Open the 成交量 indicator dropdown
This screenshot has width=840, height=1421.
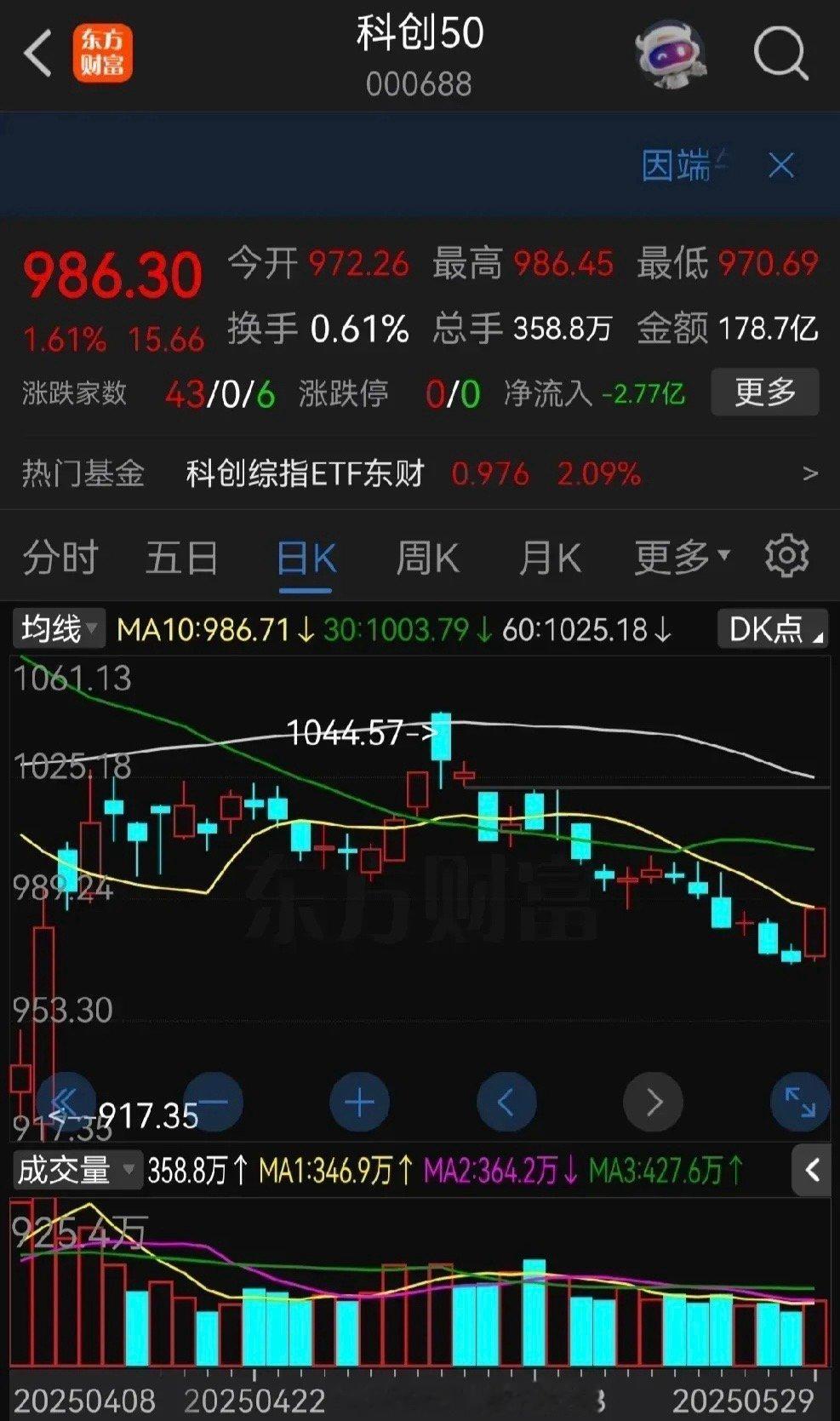tap(76, 1170)
